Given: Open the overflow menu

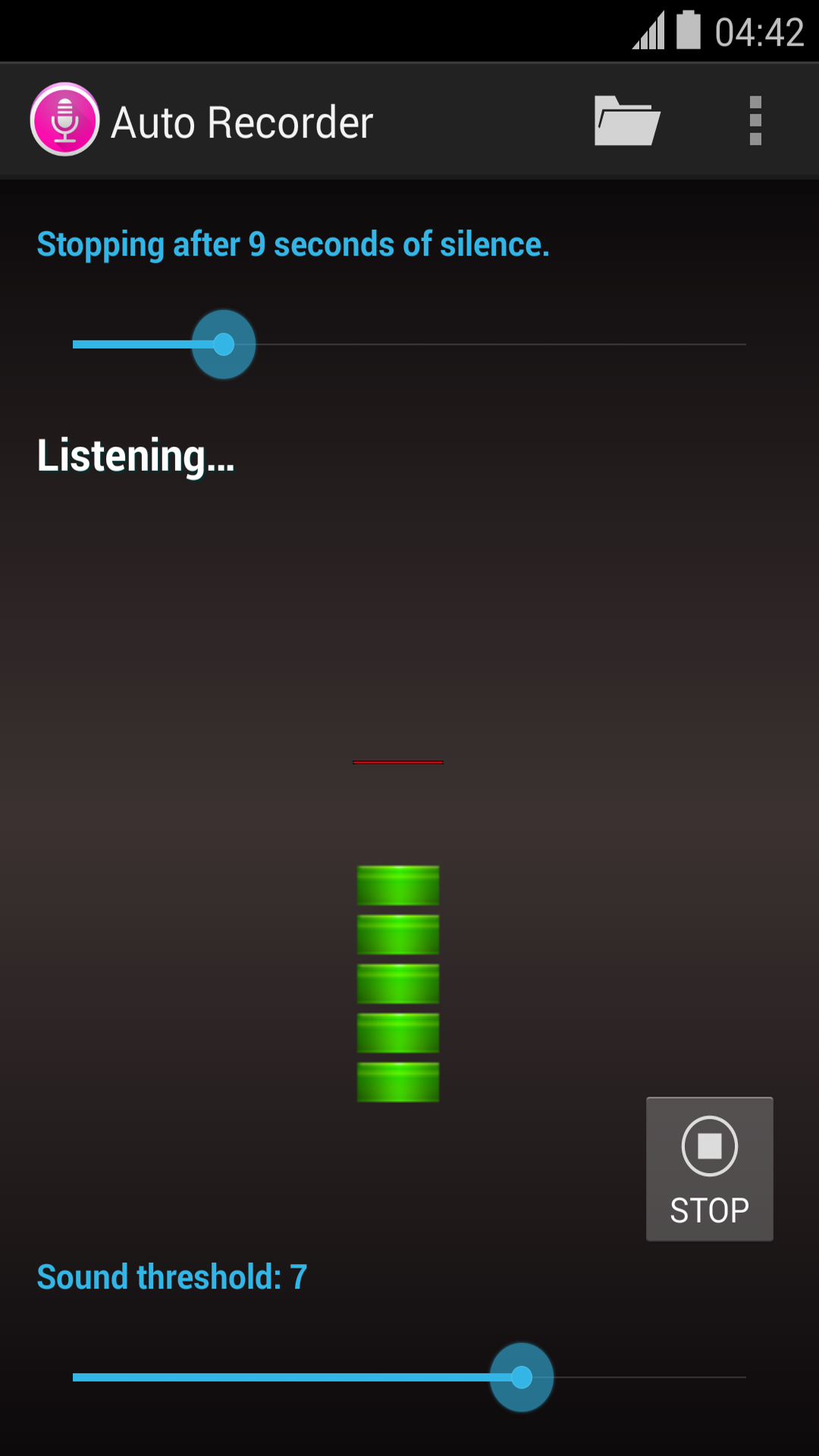Looking at the screenshot, I should tap(755, 121).
